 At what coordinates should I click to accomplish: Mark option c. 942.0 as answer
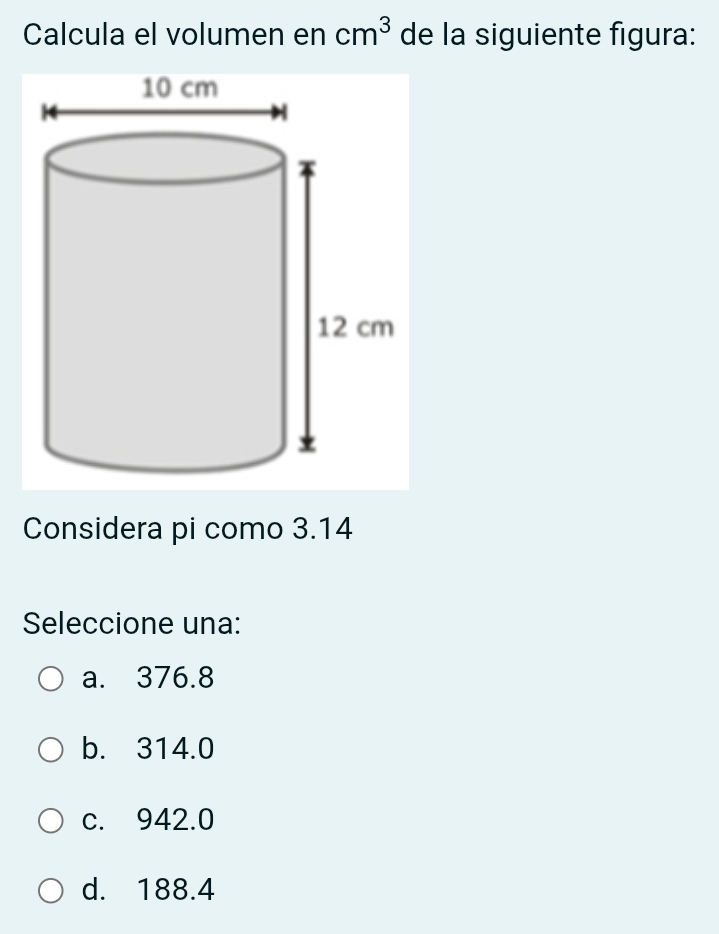point(52,820)
